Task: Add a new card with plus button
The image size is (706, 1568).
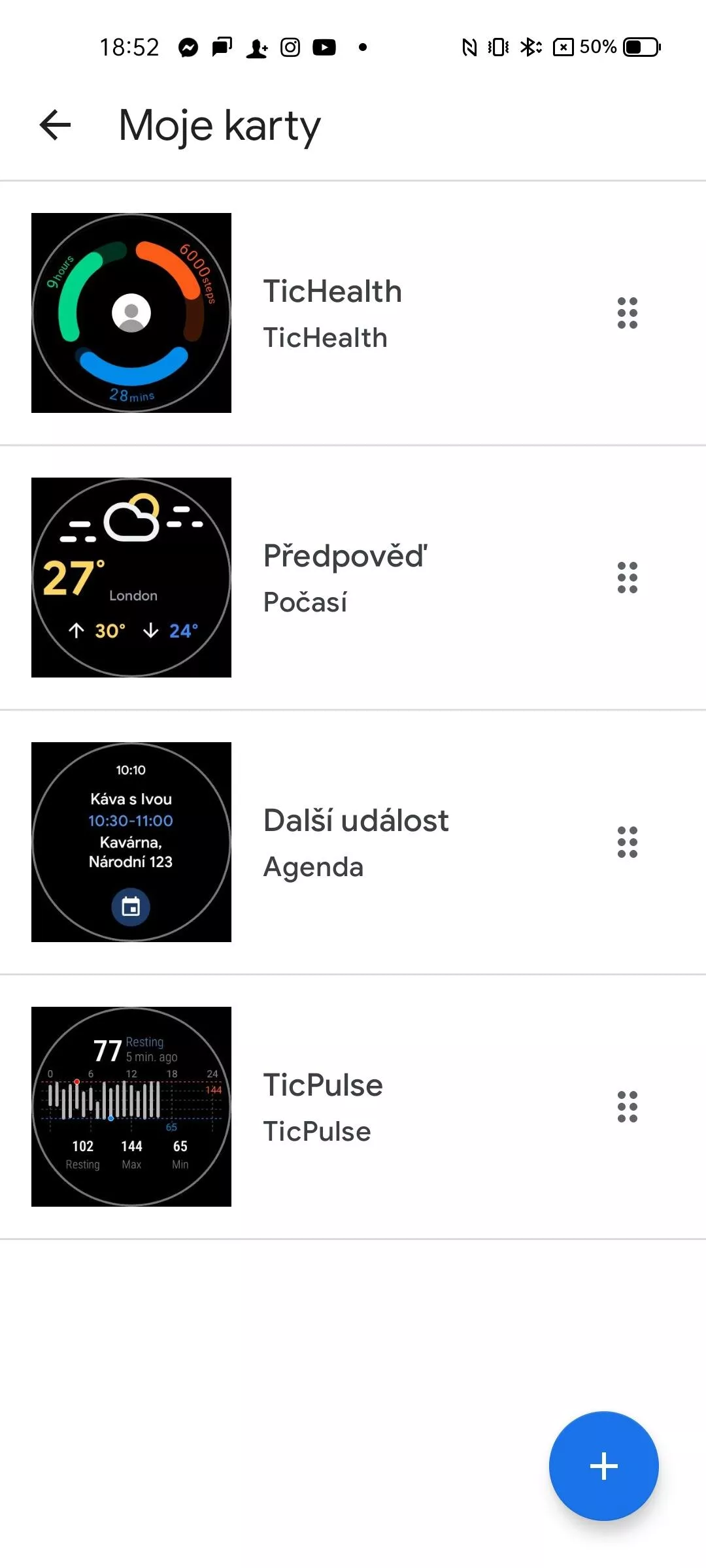Action: 603,1465
